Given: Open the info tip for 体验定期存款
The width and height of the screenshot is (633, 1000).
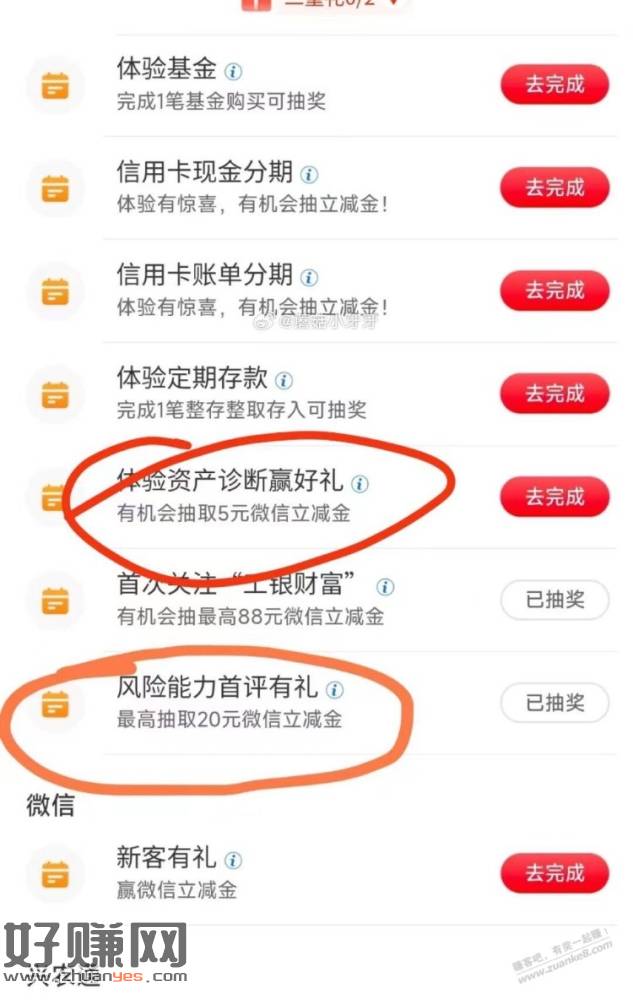Looking at the screenshot, I should coord(285,381).
